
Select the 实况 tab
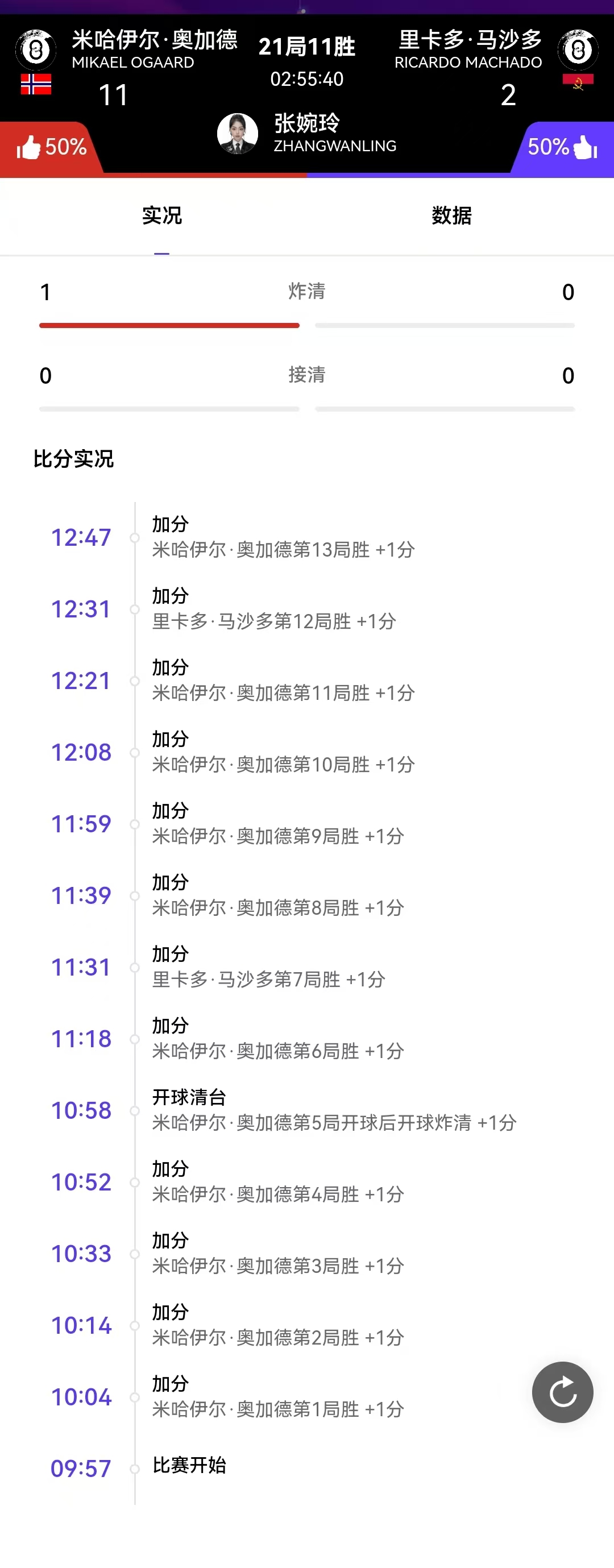coord(162,215)
